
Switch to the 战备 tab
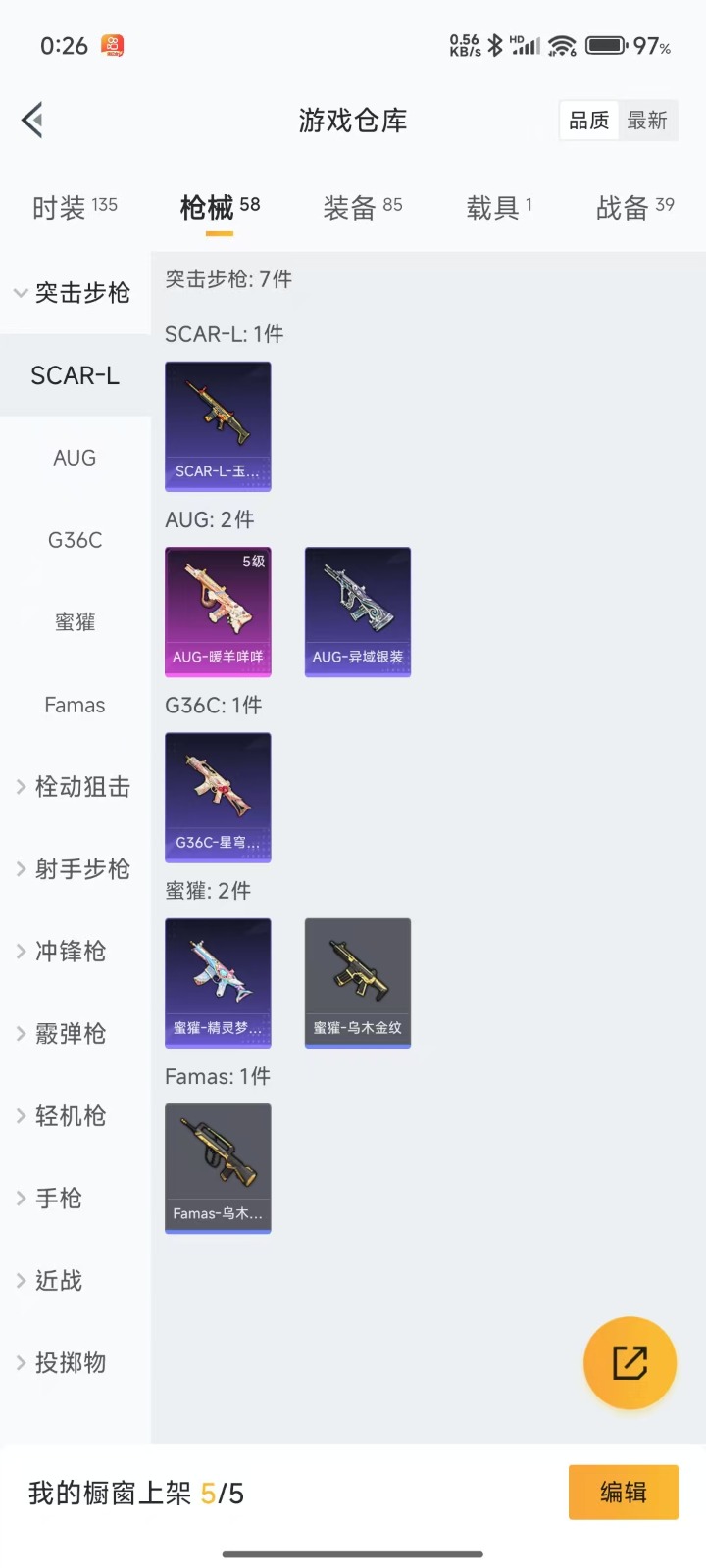coord(634,207)
